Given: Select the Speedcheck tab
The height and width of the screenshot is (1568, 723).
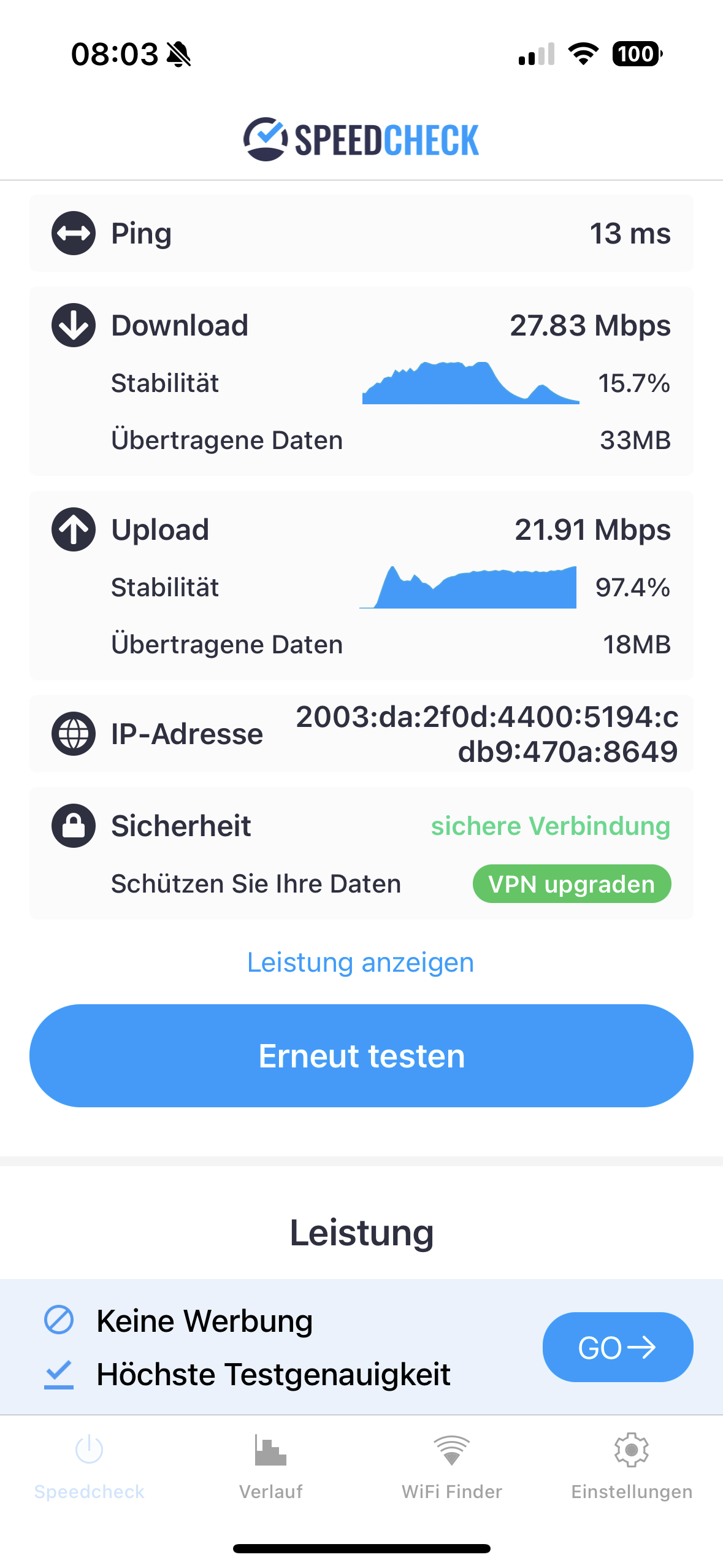Looking at the screenshot, I should [x=90, y=1465].
